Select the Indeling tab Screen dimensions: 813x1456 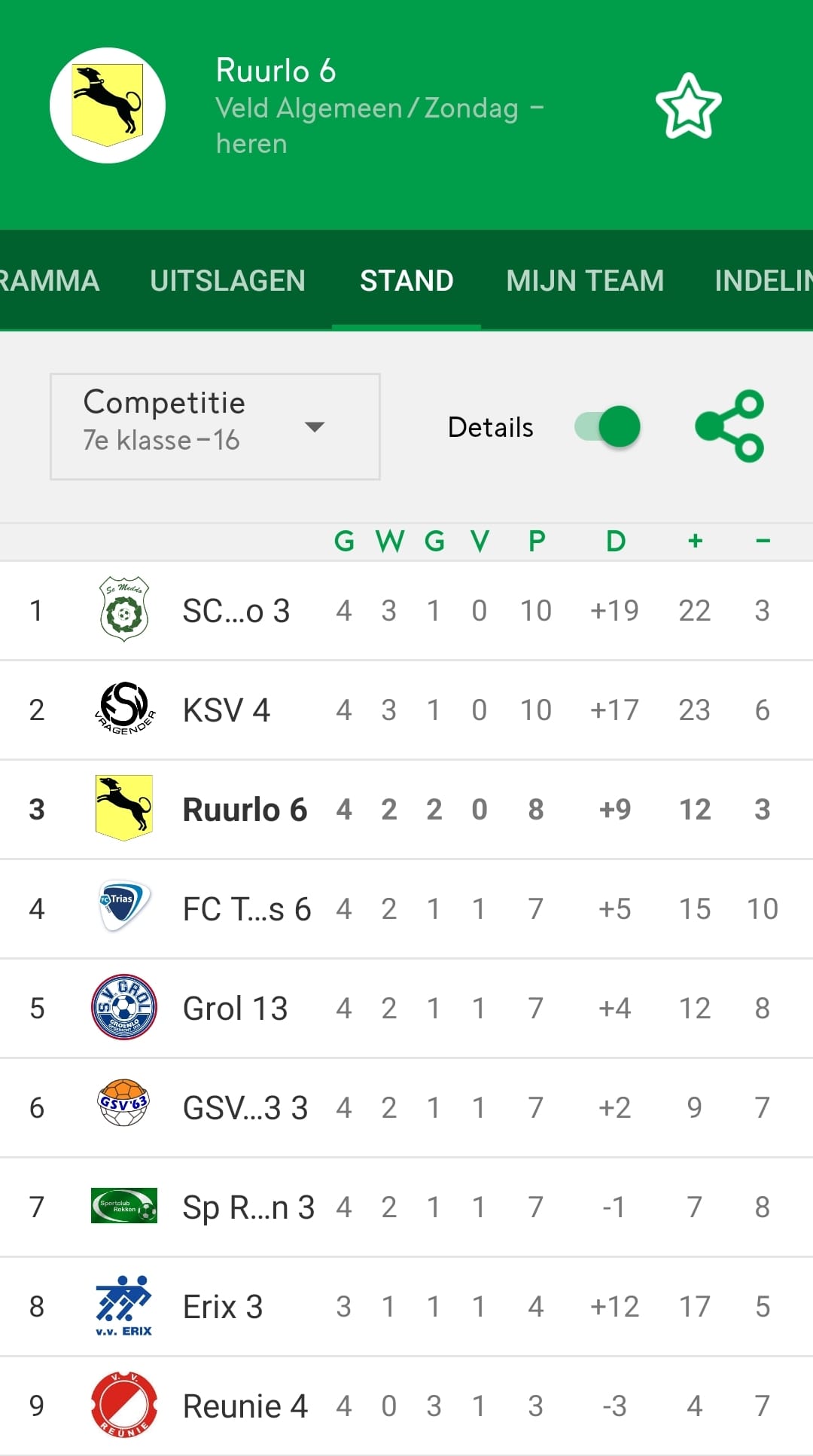763,280
